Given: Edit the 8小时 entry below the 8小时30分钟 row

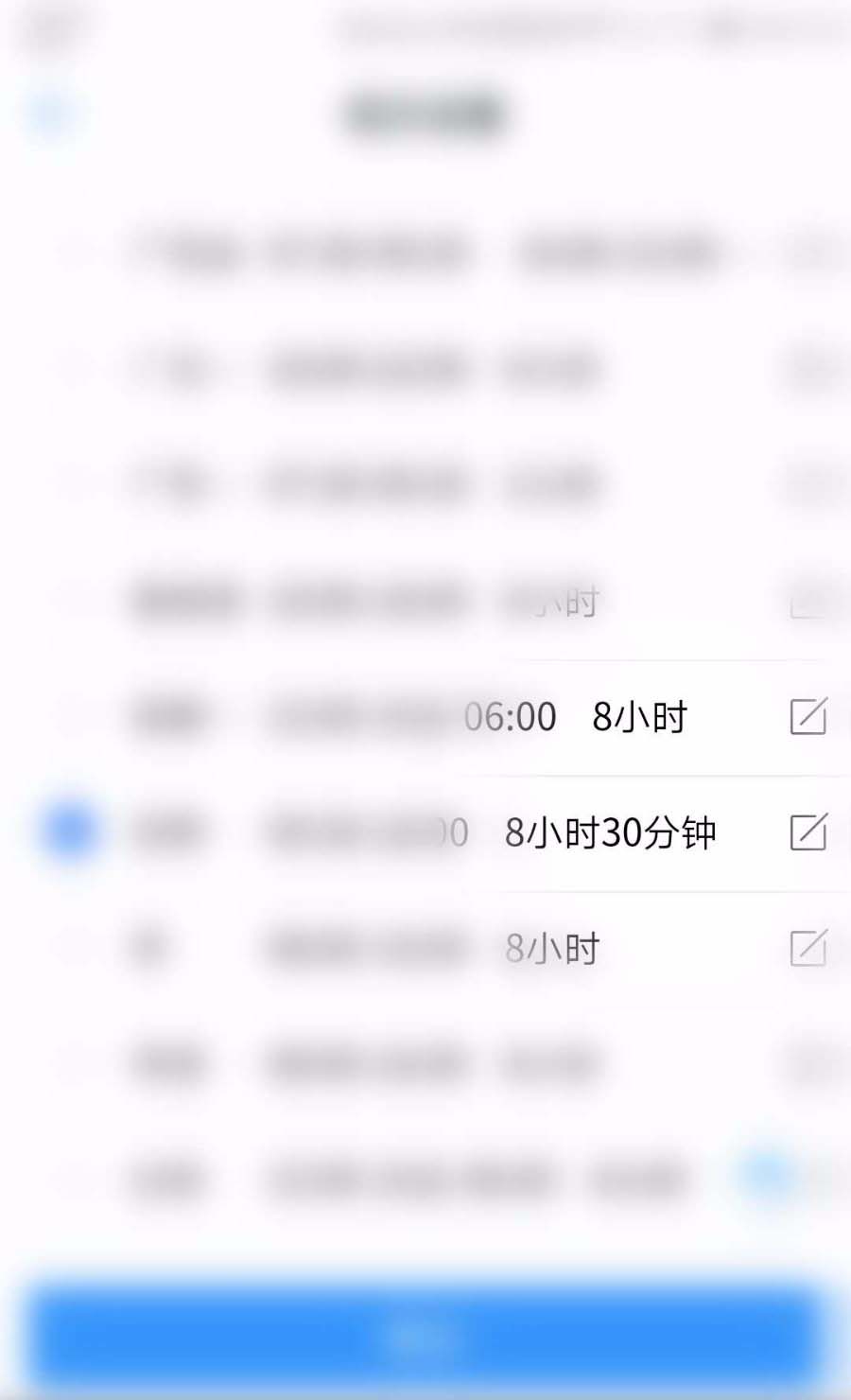Looking at the screenshot, I should [x=808, y=947].
